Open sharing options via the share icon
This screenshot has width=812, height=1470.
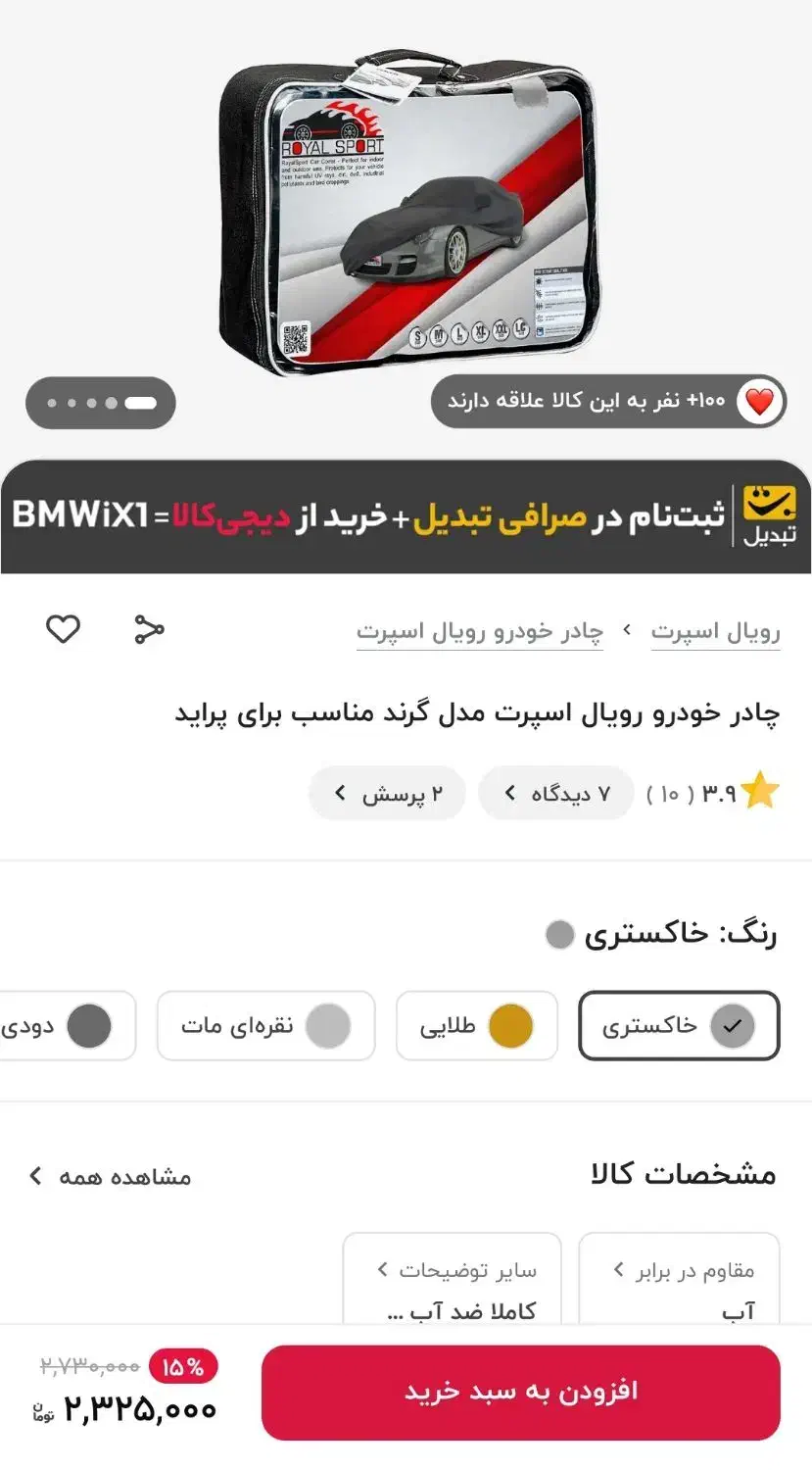pos(147,630)
